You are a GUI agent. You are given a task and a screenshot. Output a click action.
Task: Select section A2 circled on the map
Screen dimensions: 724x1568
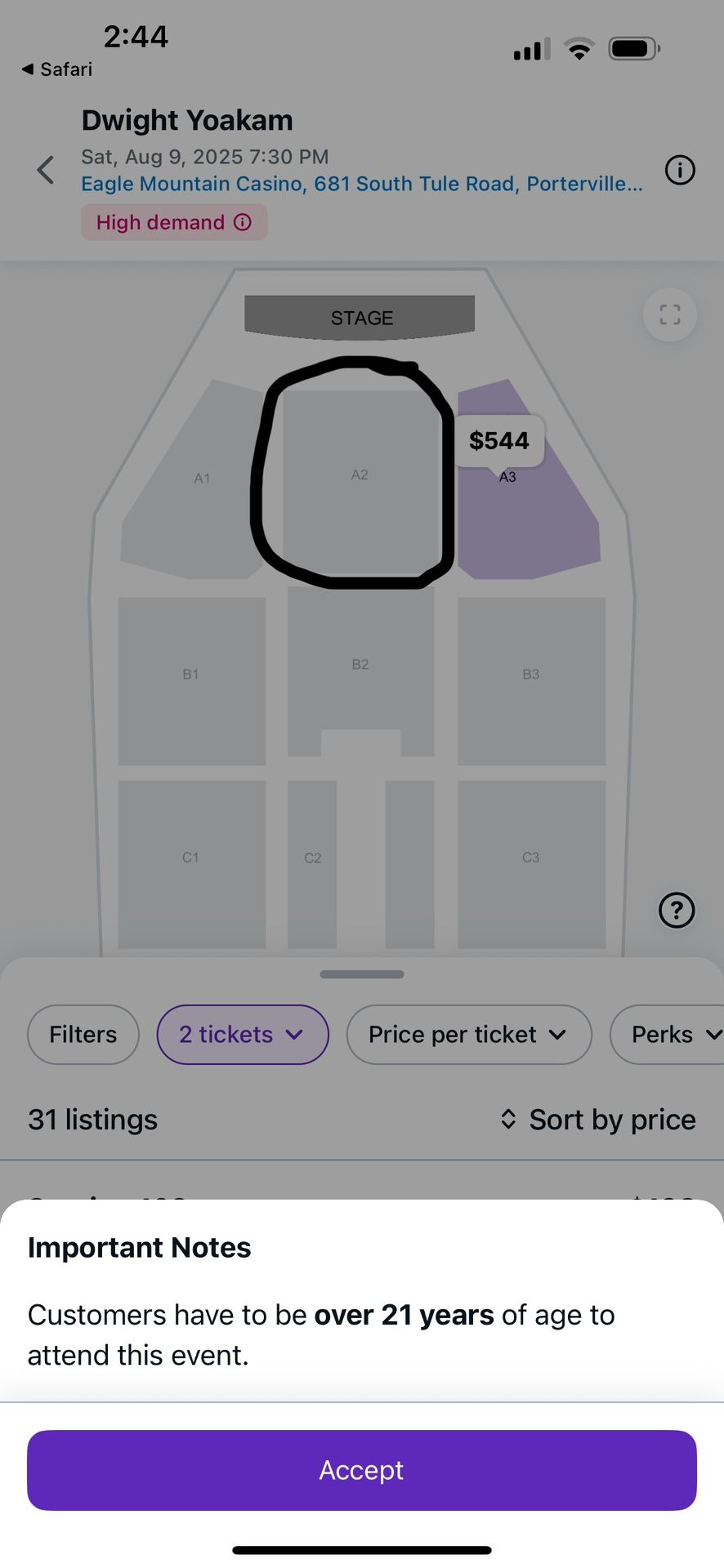(x=360, y=474)
